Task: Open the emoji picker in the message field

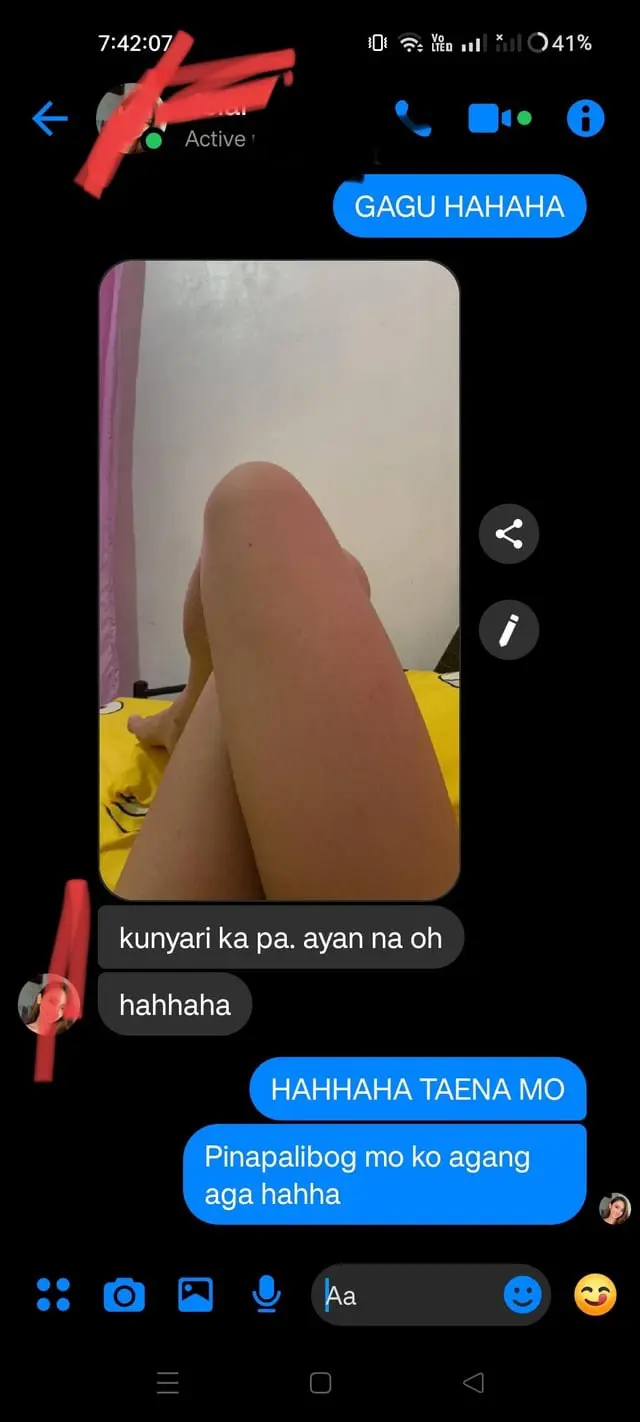Action: coord(522,1296)
